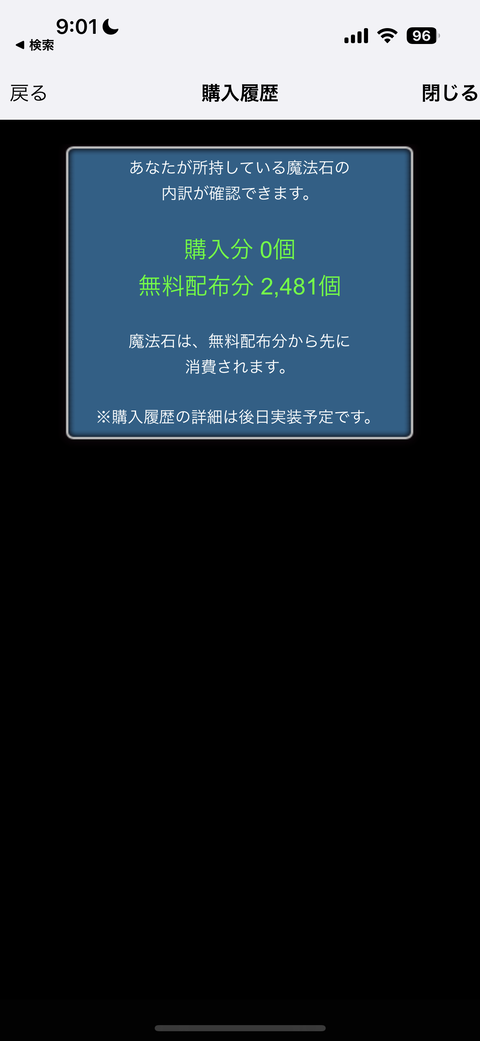Viewport: 480px width, 1041px height.
Task: Tap 戻る to go back
Action: click(x=29, y=94)
